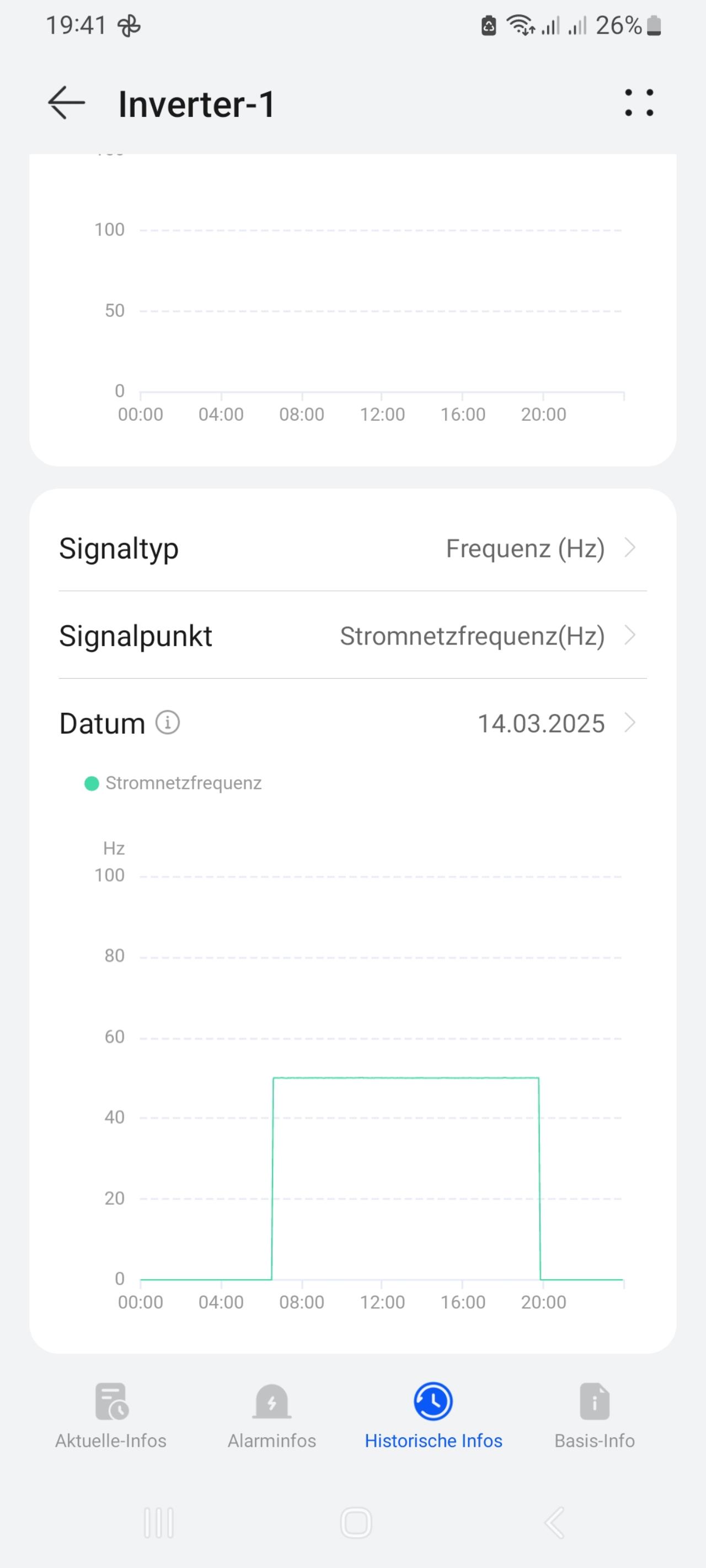
Task: Switch to the Alarminfos tab
Action: [272, 1416]
